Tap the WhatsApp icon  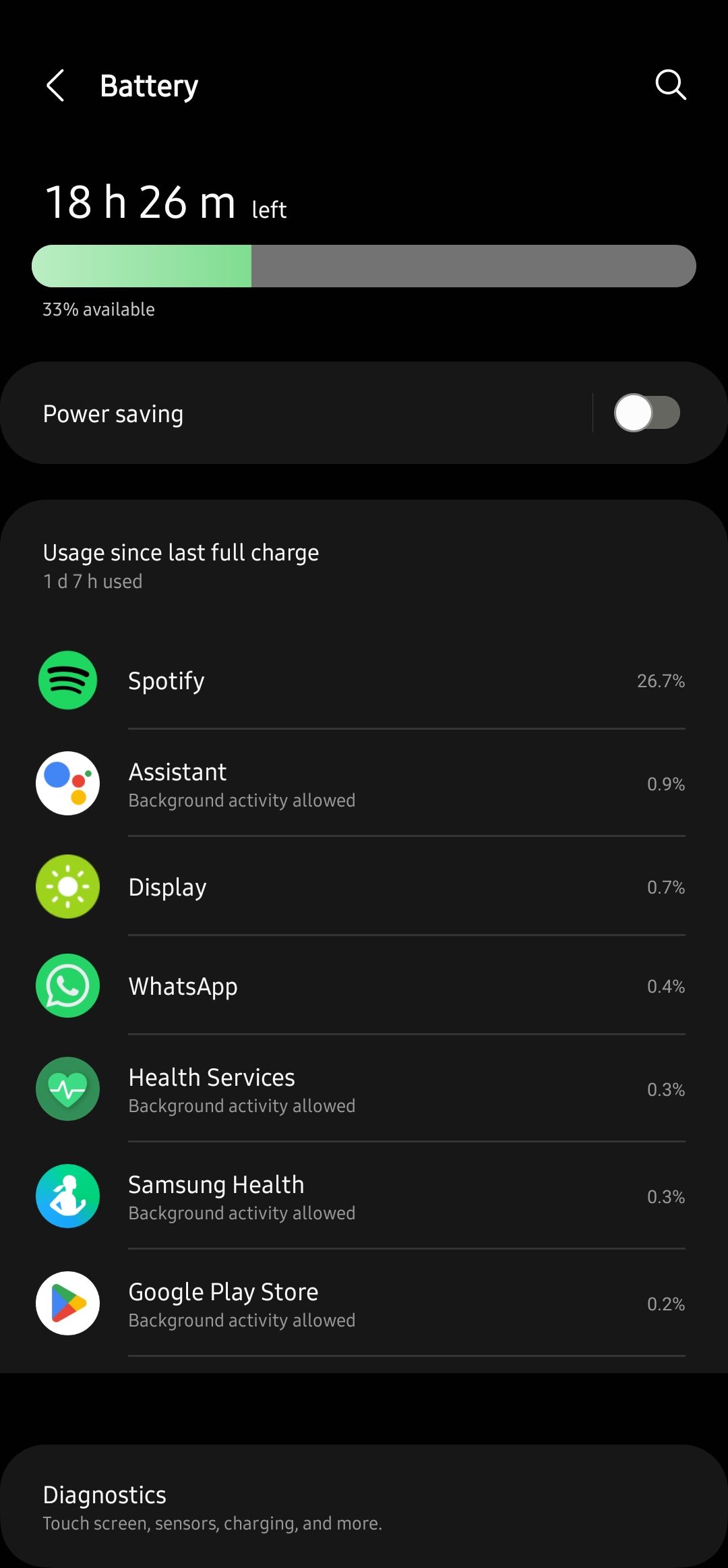click(67, 985)
